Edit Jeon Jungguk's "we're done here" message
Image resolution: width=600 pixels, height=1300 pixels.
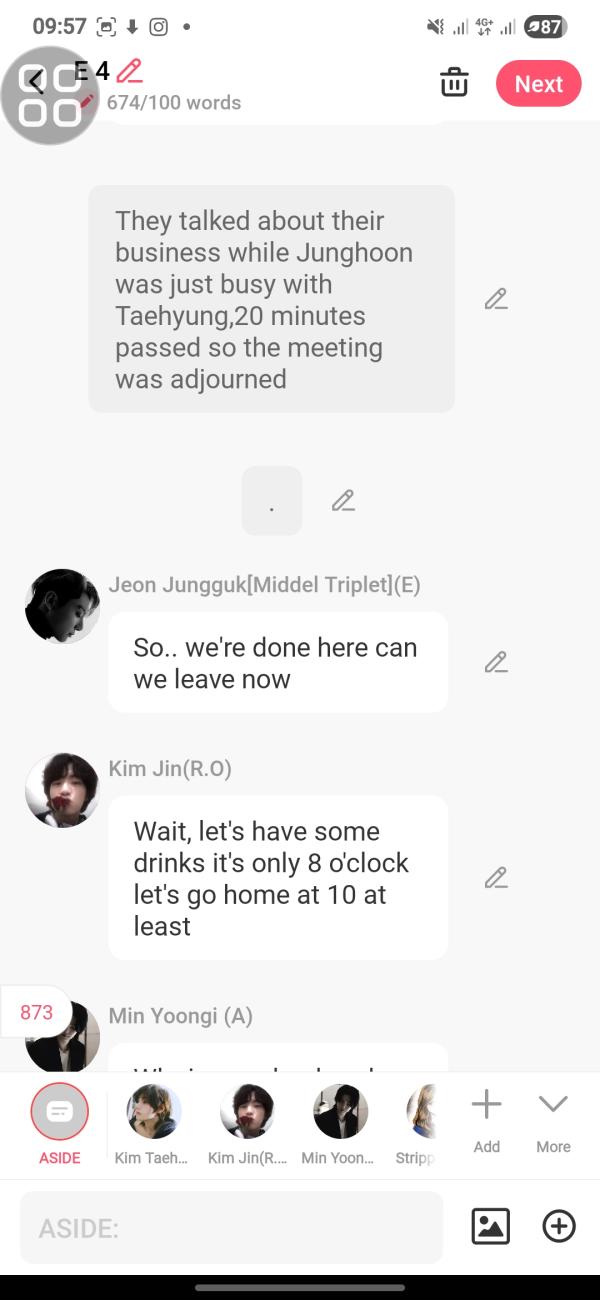click(496, 662)
